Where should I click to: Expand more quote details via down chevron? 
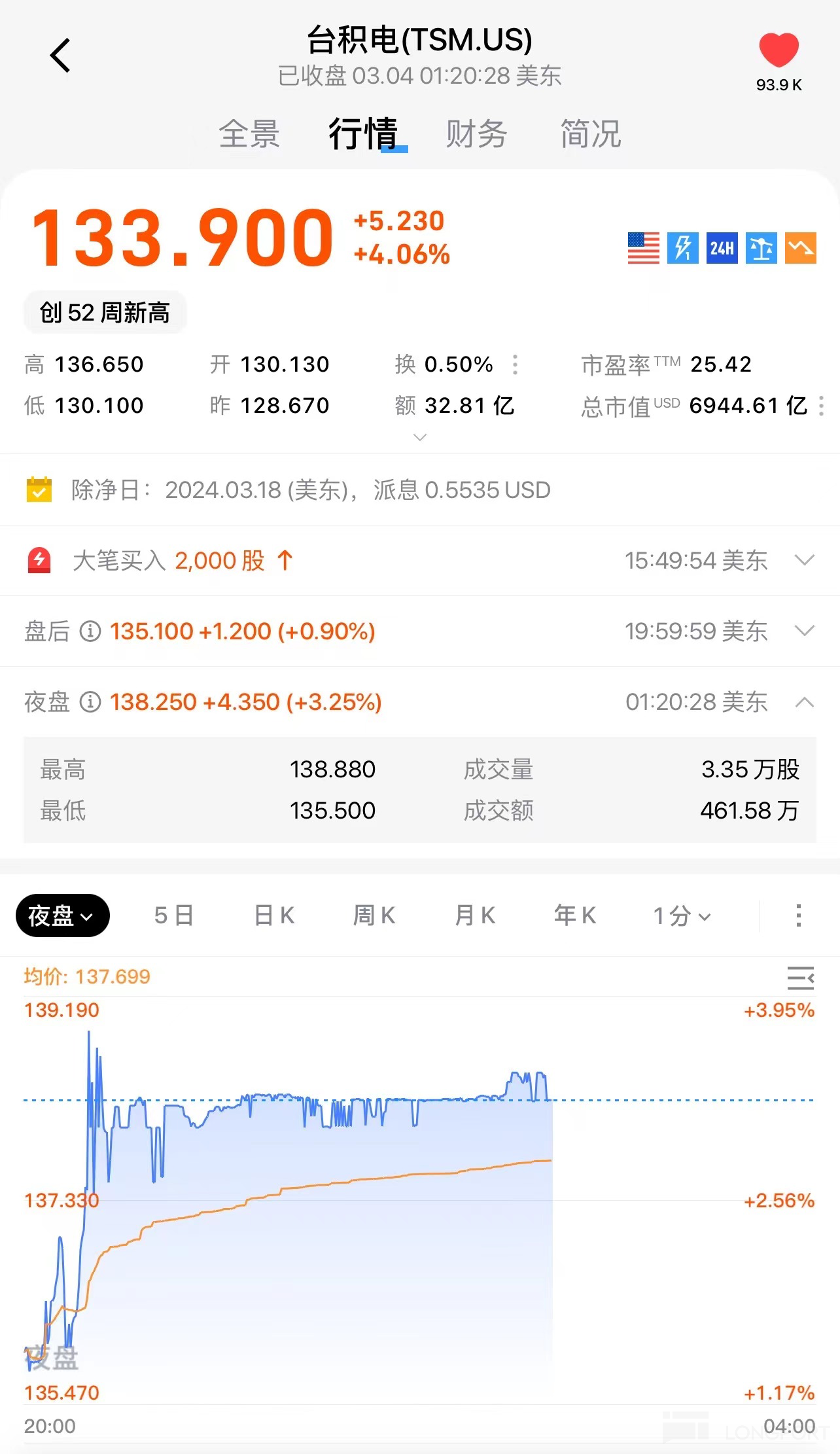click(x=419, y=436)
